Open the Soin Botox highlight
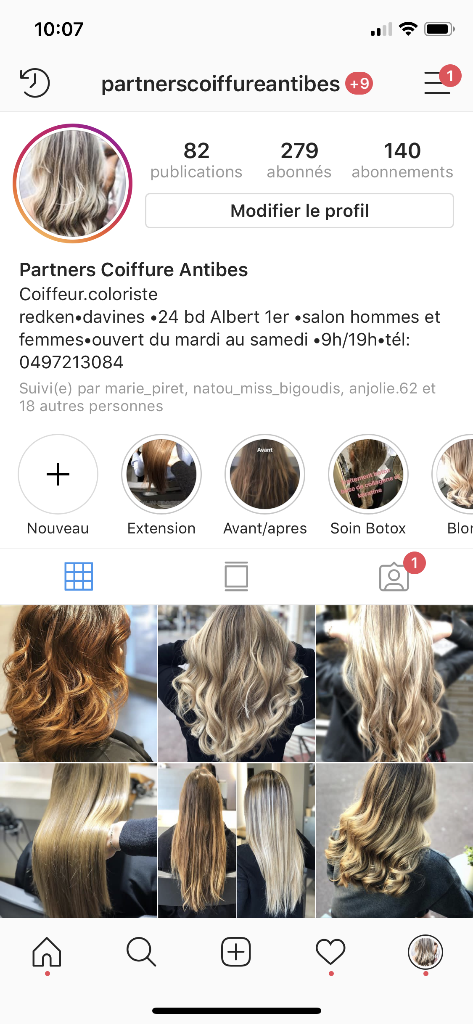 point(368,474)
